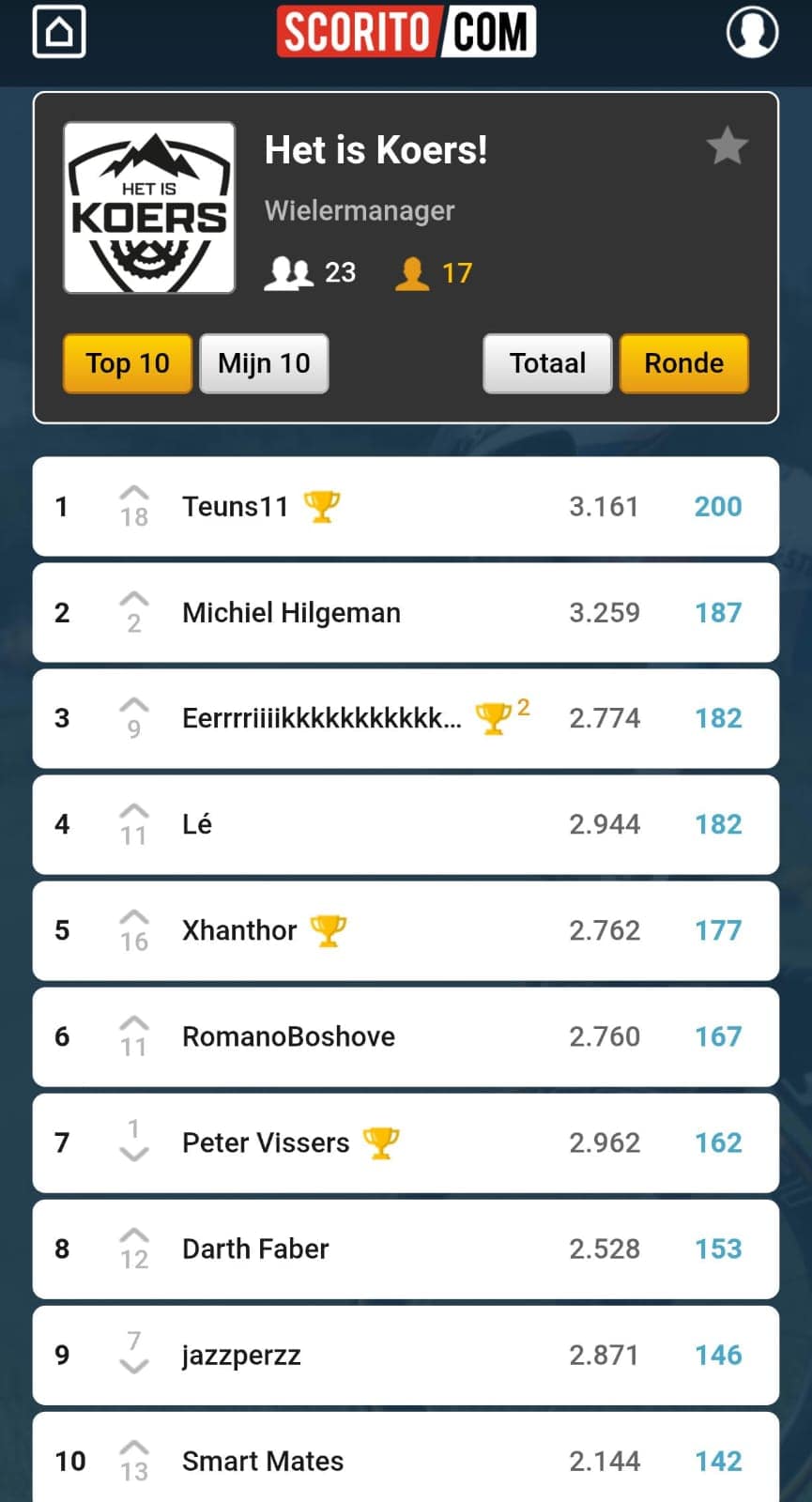Screen dimensions: 812x1502
Task: Select the Top 10 filter
Action: (128, 363)
